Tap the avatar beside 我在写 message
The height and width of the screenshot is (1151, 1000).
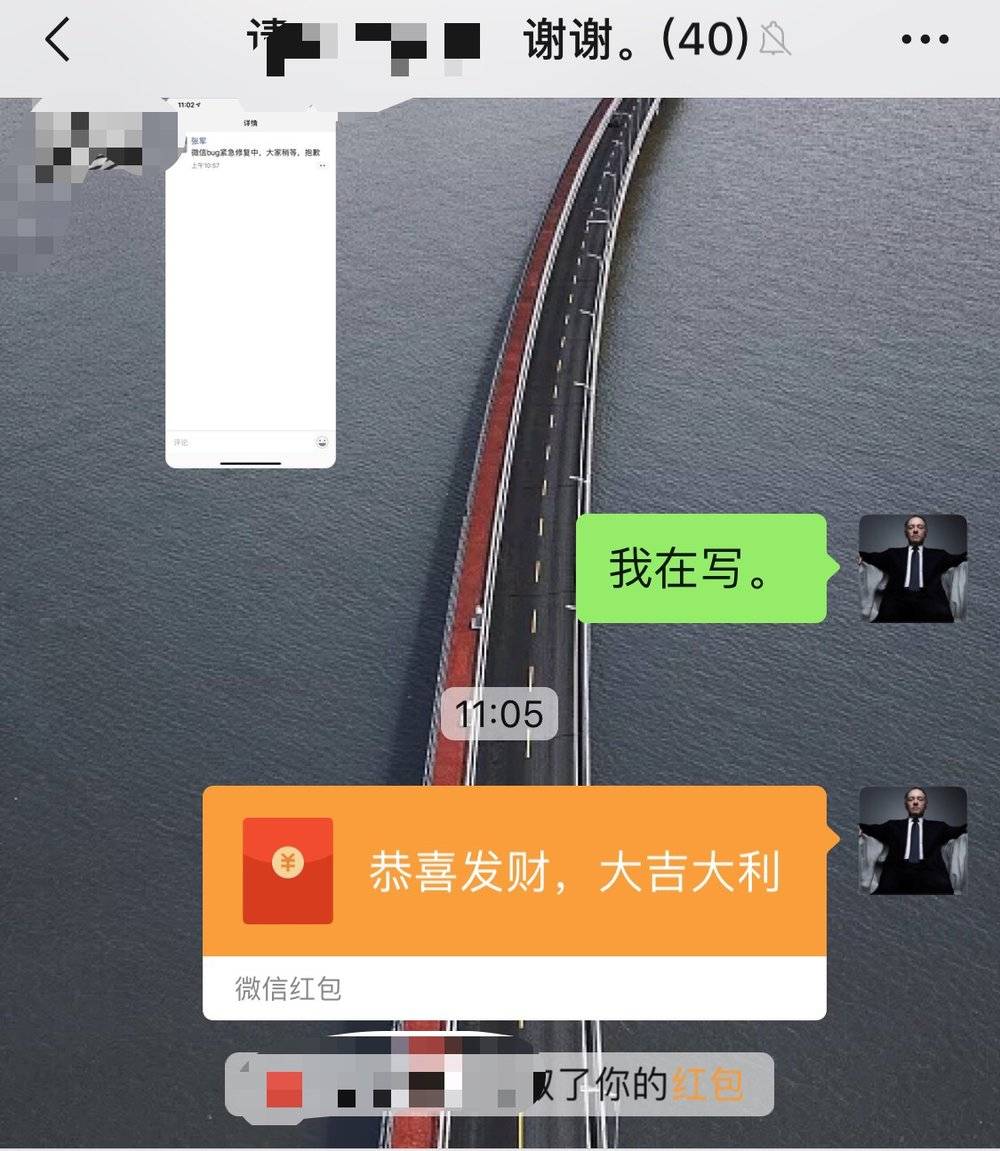[912, 568]
